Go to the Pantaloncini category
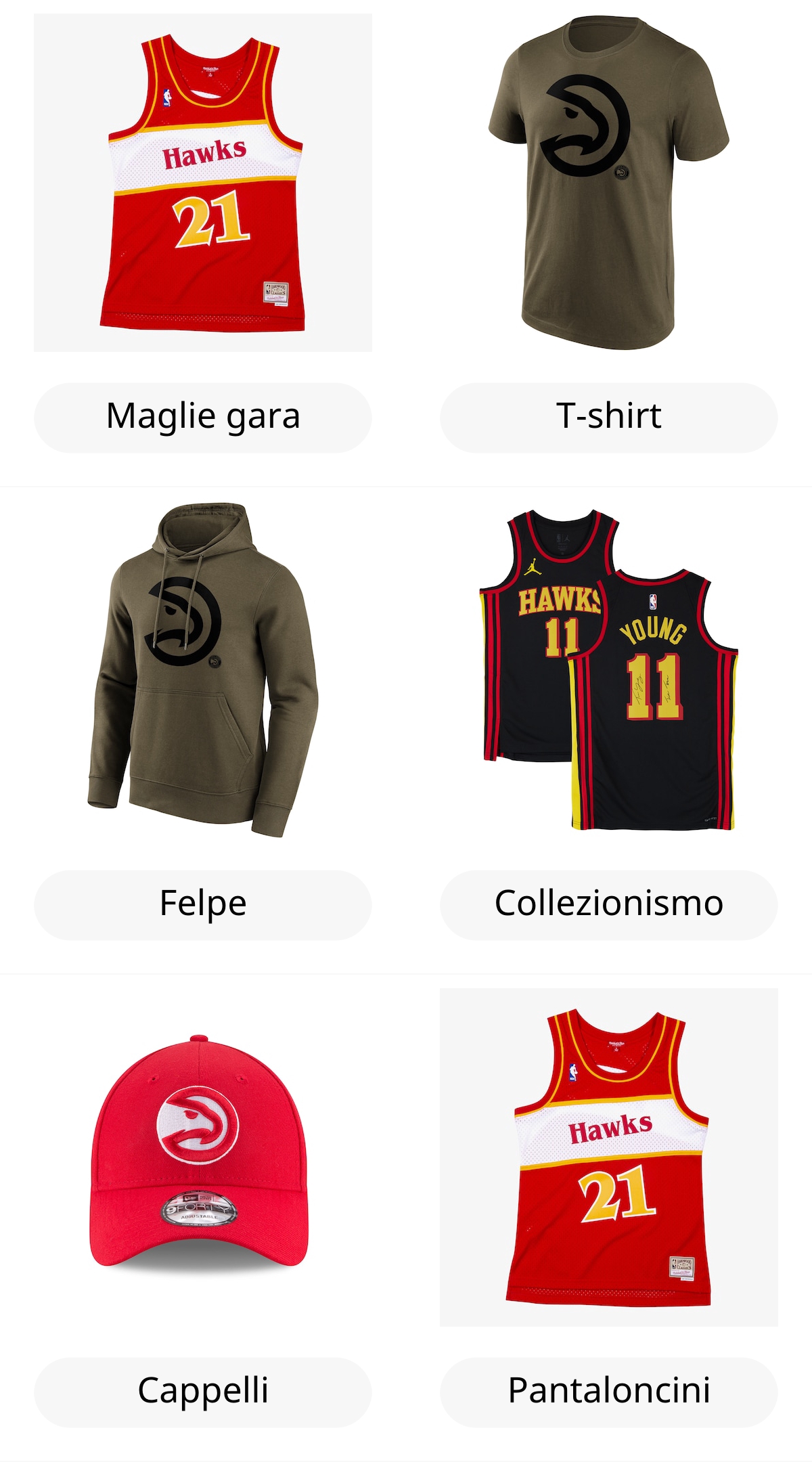The height and width of the screenshot is (1462, 812). [x=609, y=1392]
